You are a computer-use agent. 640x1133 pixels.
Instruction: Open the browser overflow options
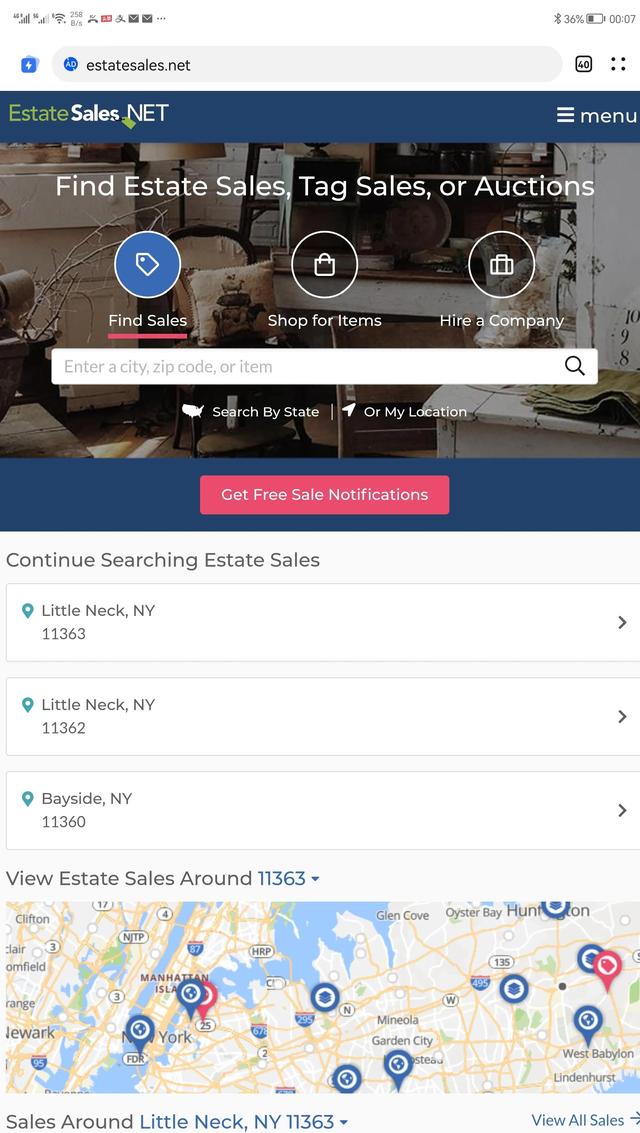[618, 65]
